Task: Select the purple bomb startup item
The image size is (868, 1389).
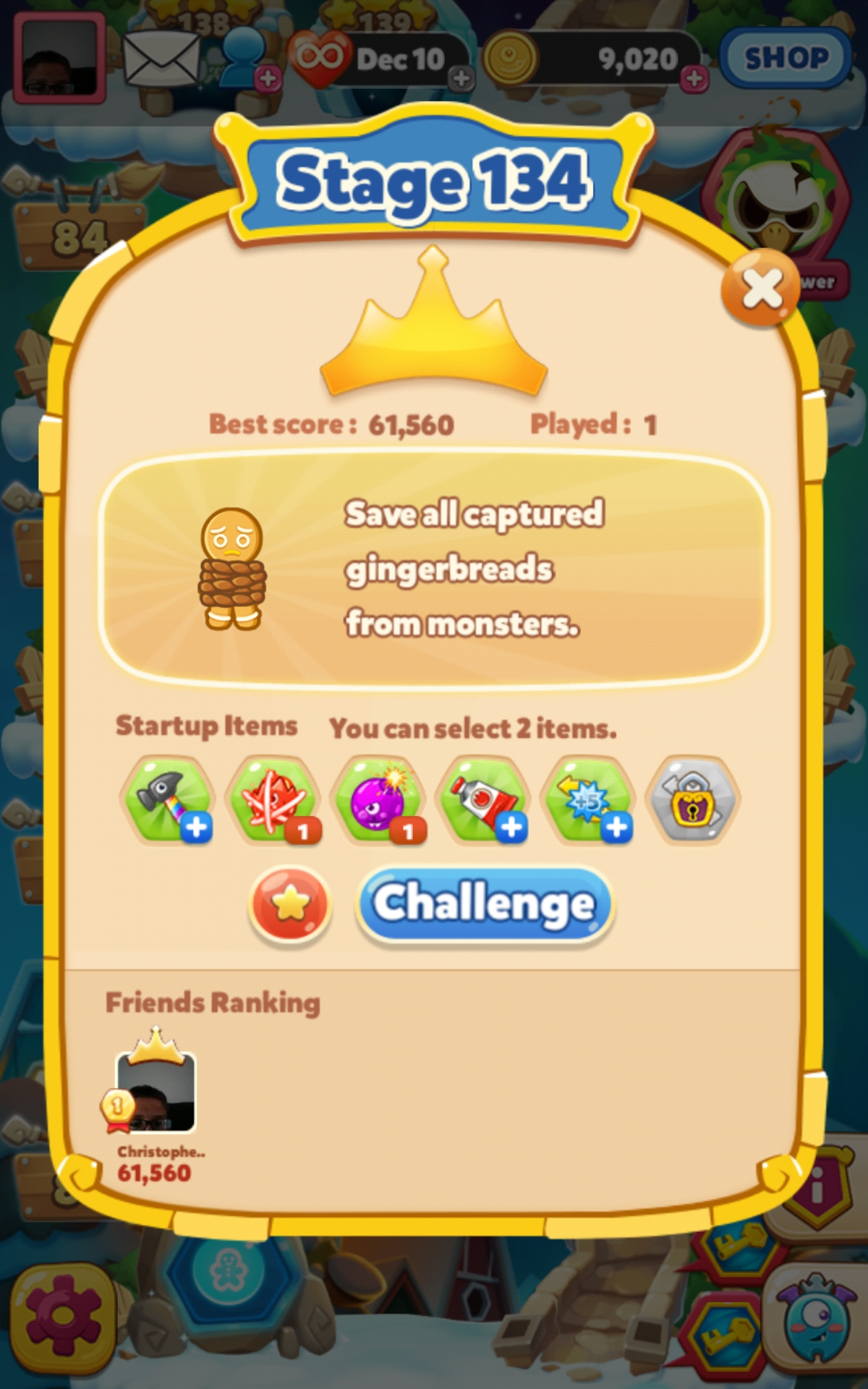Action: (x=378, y=799)
